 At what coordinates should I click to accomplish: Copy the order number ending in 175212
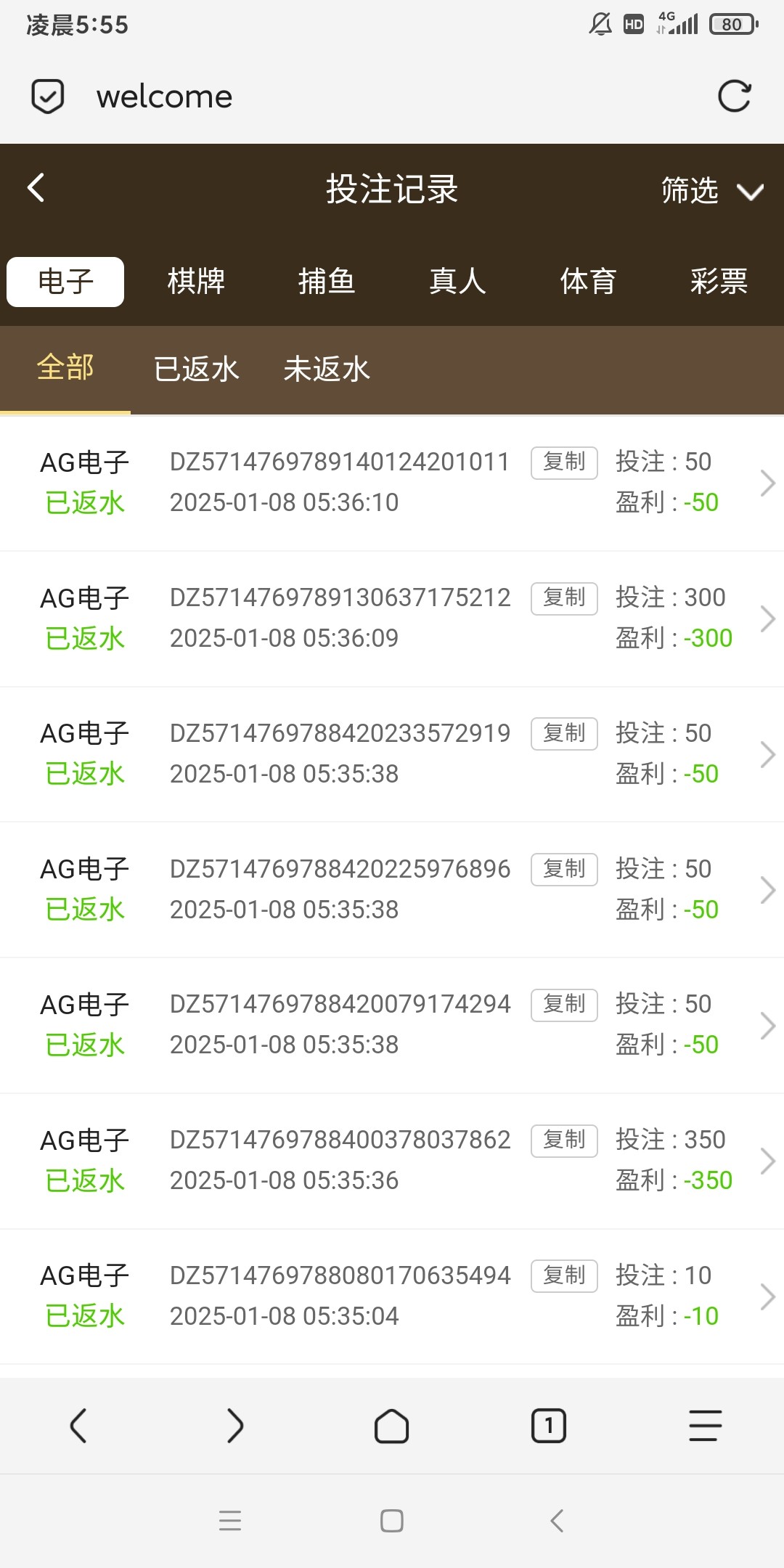tap(564, 598)
